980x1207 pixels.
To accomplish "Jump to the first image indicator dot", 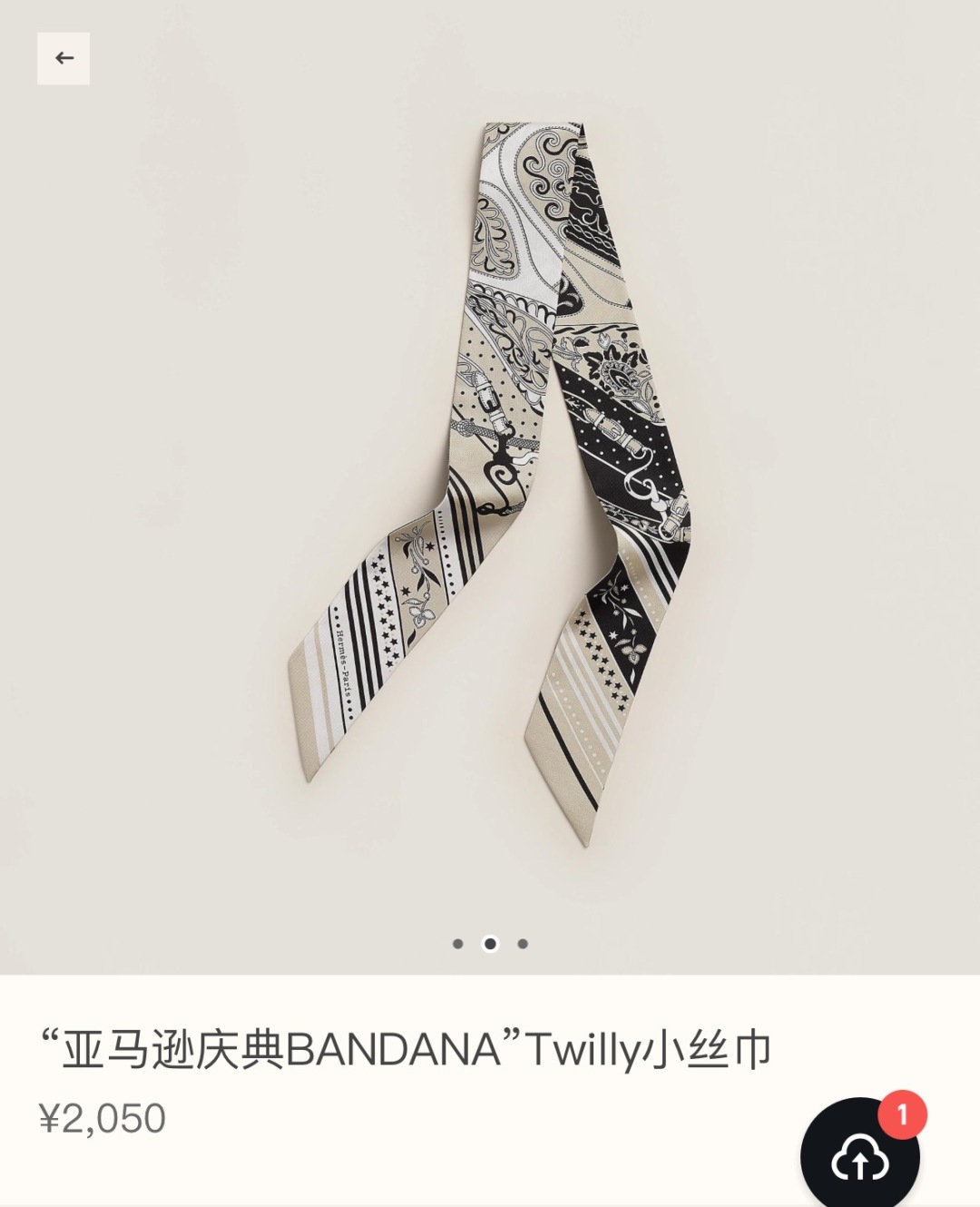I will click(458, 944).
